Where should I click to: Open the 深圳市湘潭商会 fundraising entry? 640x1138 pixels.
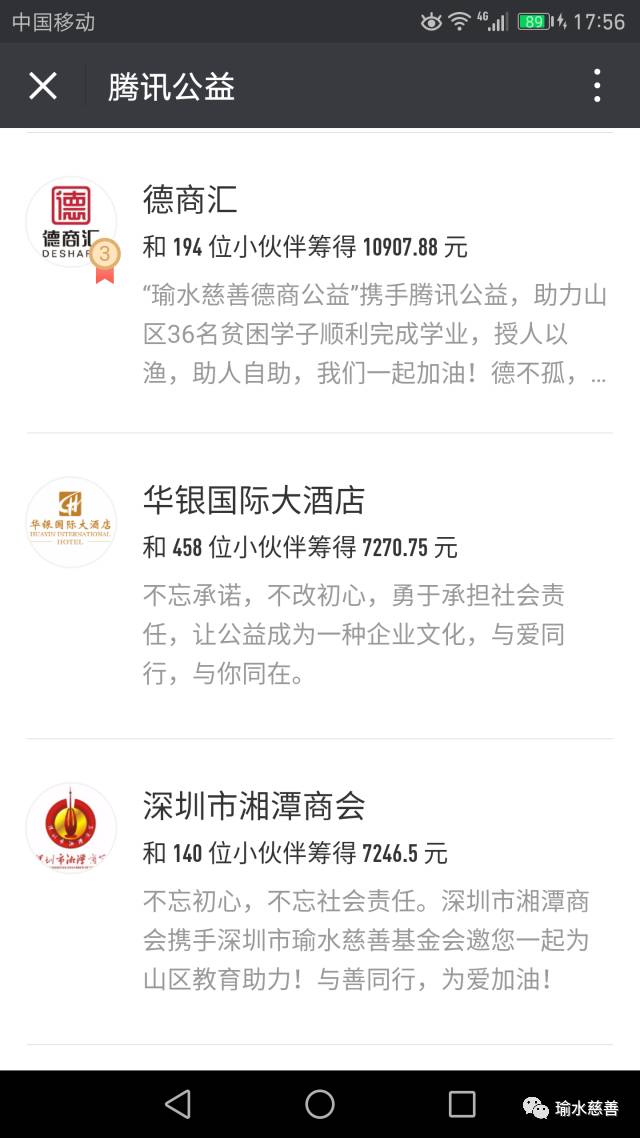click(319, 892)
